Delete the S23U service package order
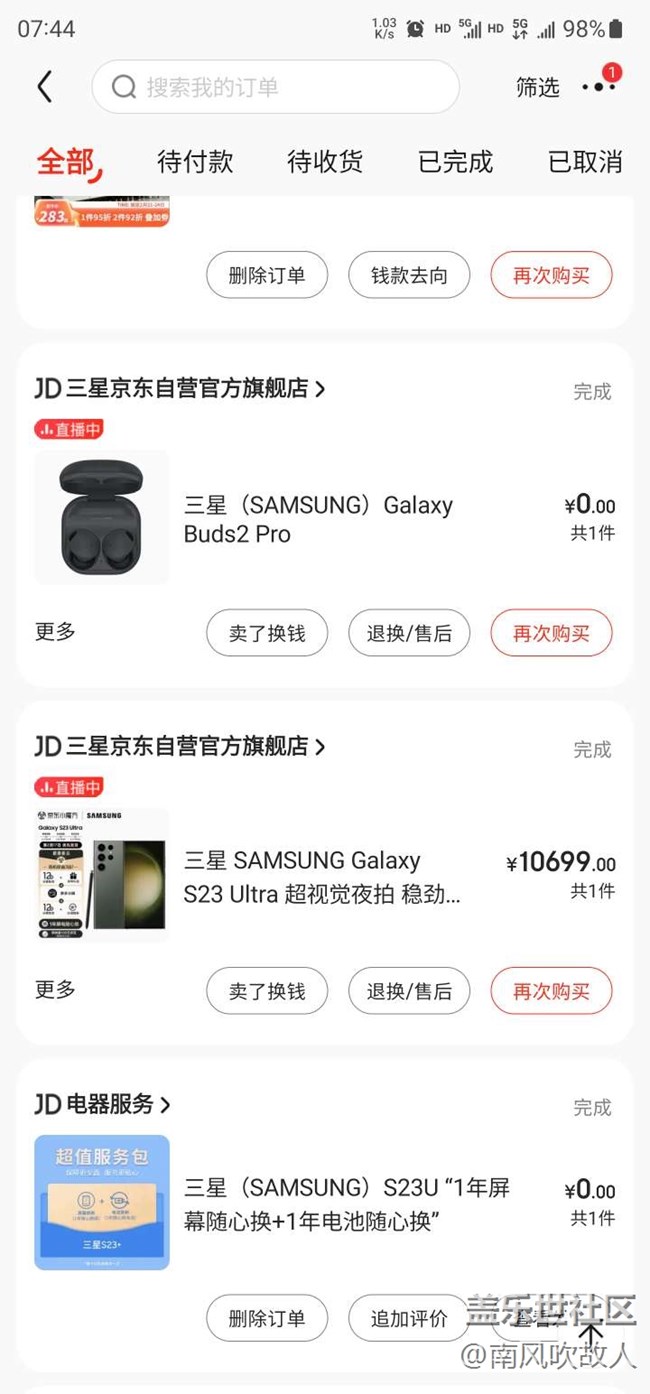Image resolution: width=650 pixels, height=1394 pixels. tap(267, 1318)
